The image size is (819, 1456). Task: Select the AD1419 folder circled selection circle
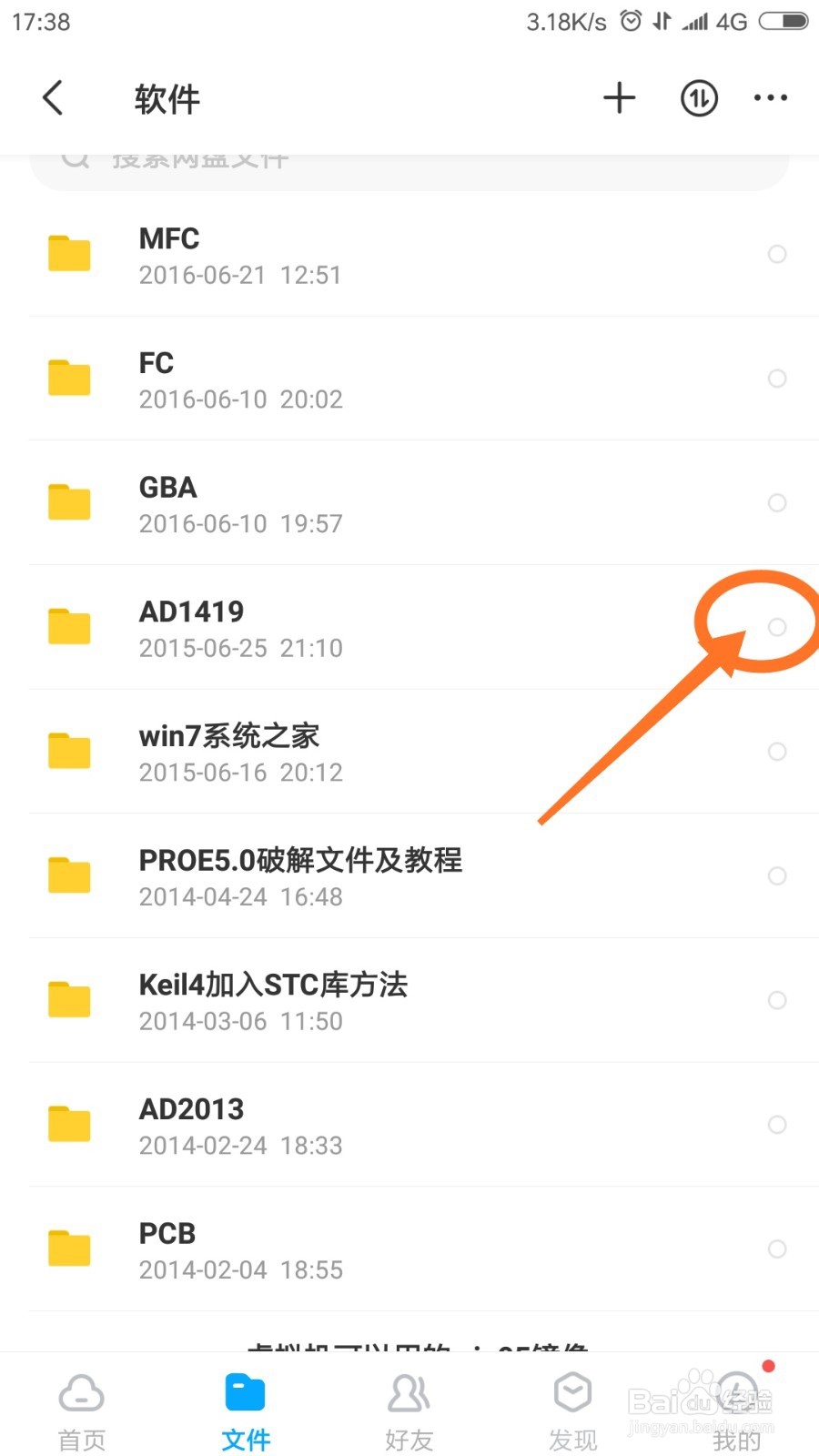(x=777, y=627)
